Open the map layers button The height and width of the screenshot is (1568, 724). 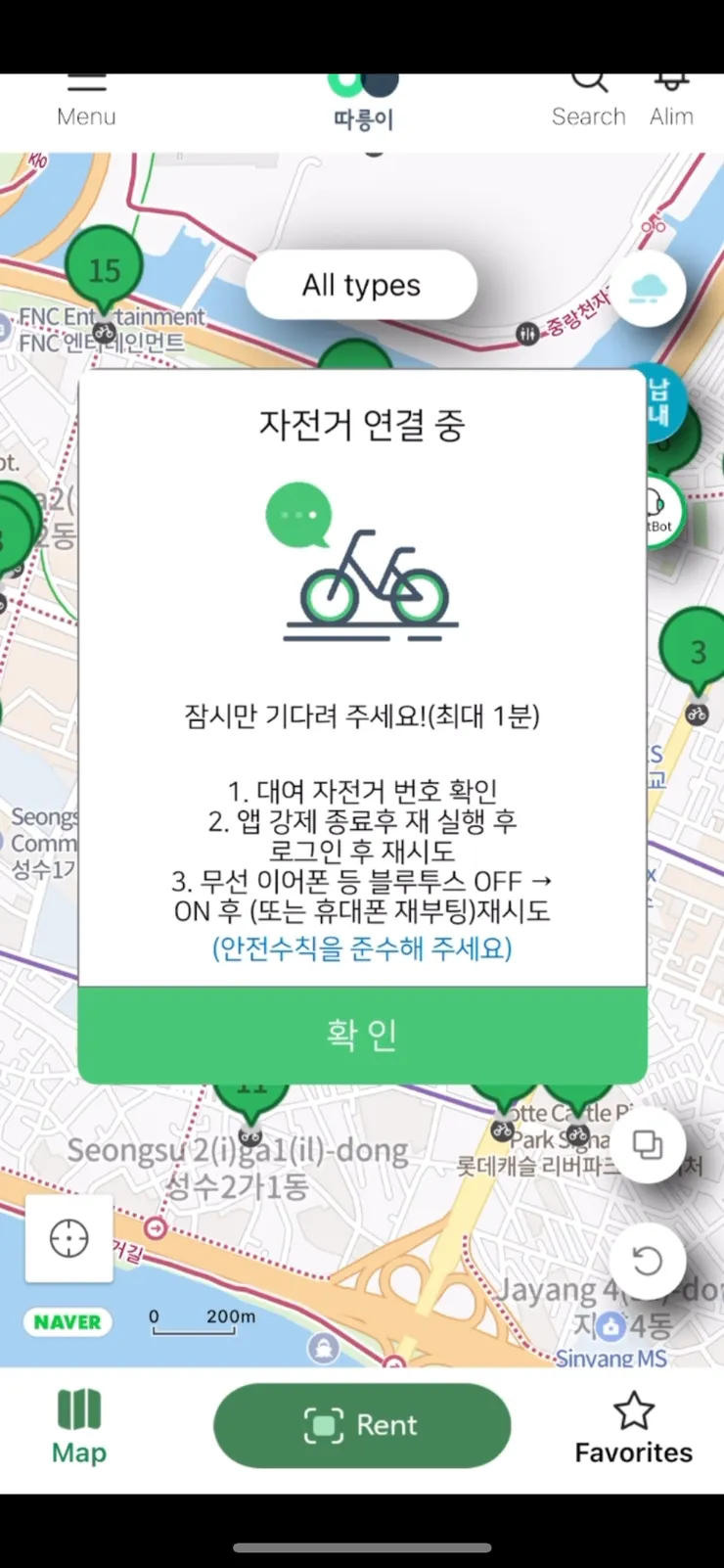pos(647,1144)
